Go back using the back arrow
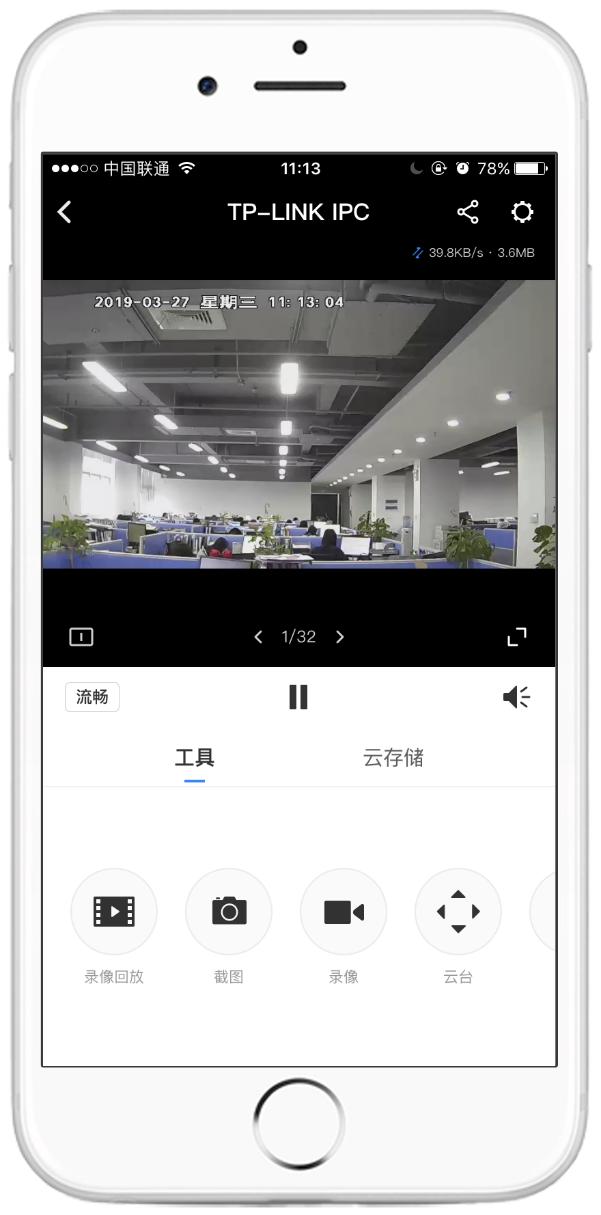The image size is (601, 1215). click(x=65, y=212)
